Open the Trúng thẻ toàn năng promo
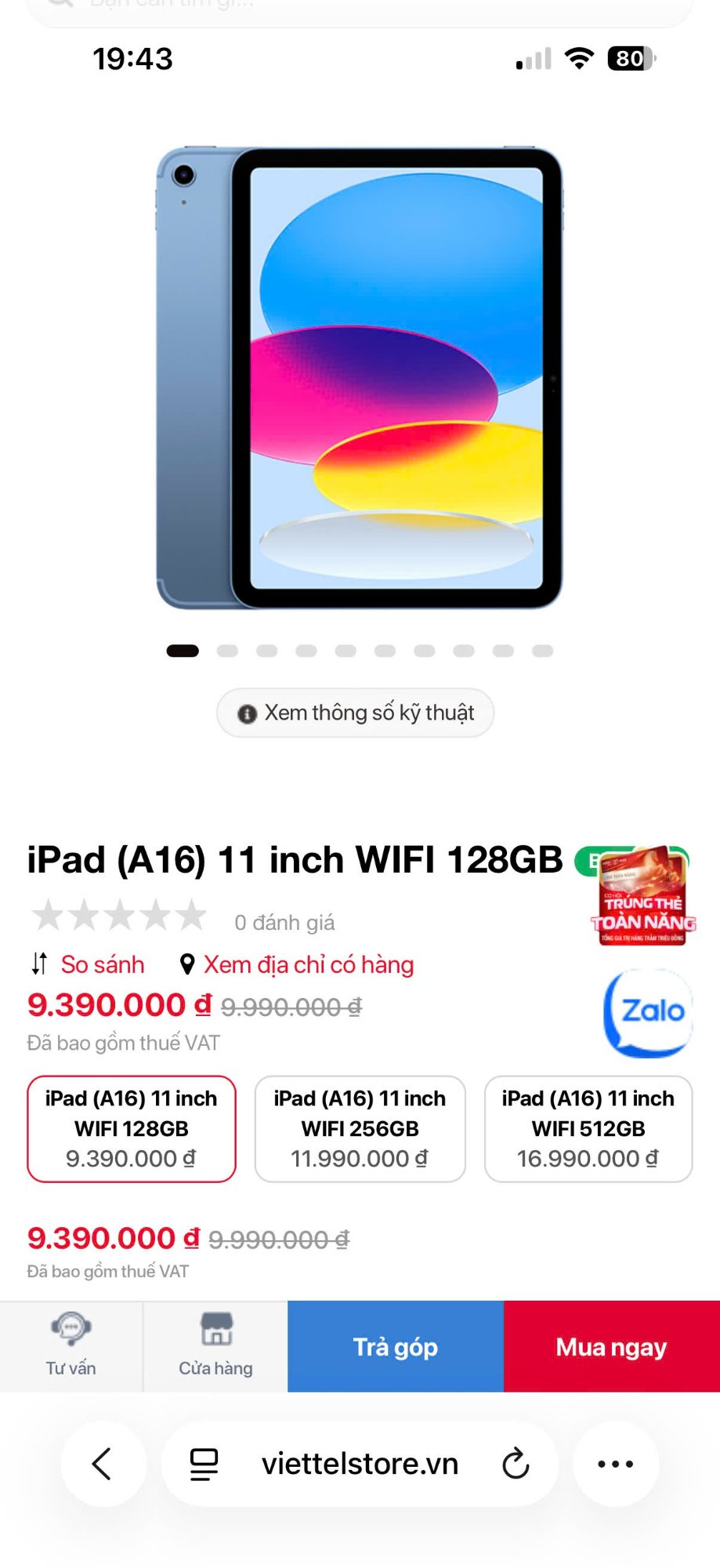This screenshot has height=1568, width=720. coord(642,898)
